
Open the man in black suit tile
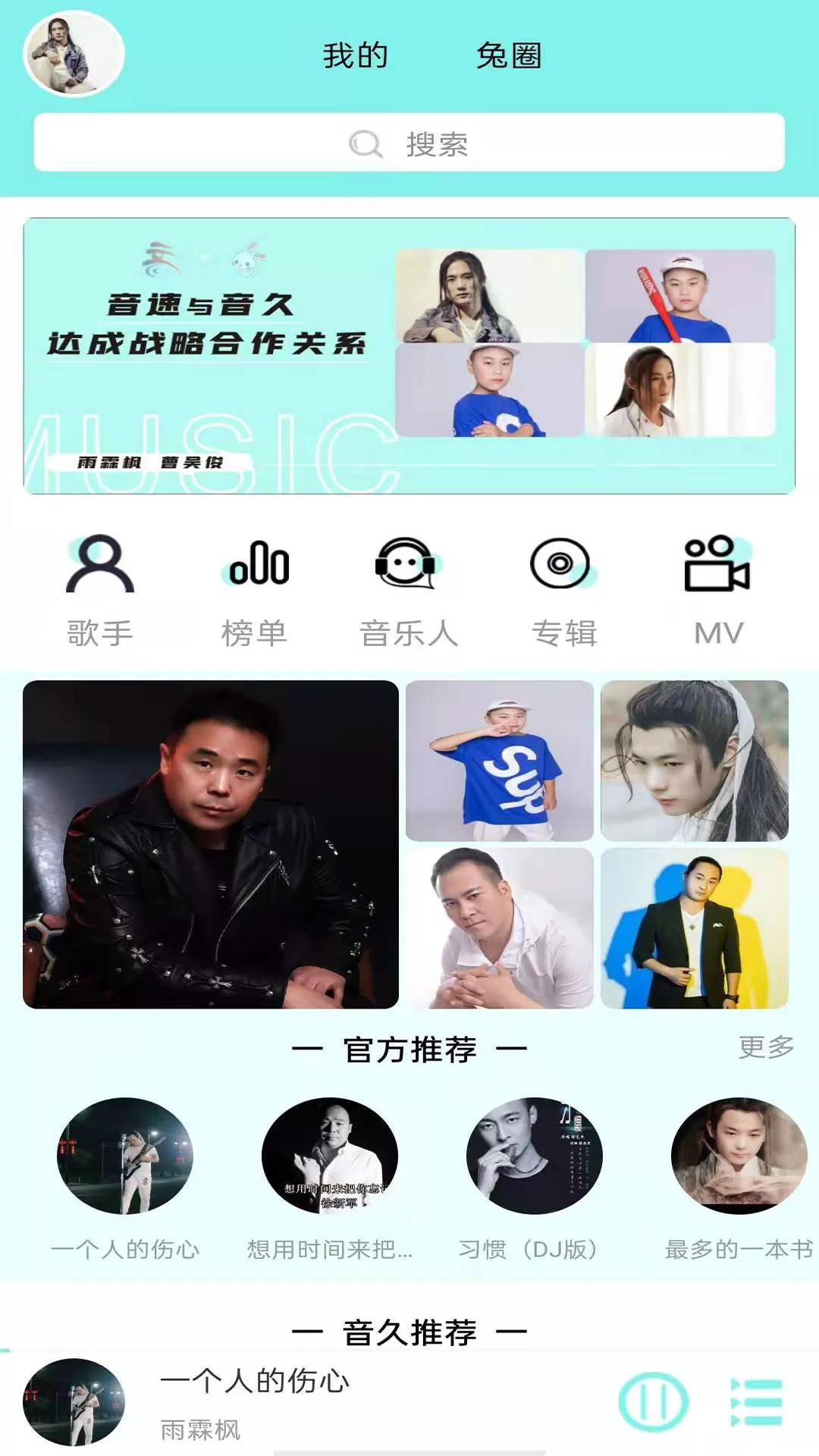[694, 928]
